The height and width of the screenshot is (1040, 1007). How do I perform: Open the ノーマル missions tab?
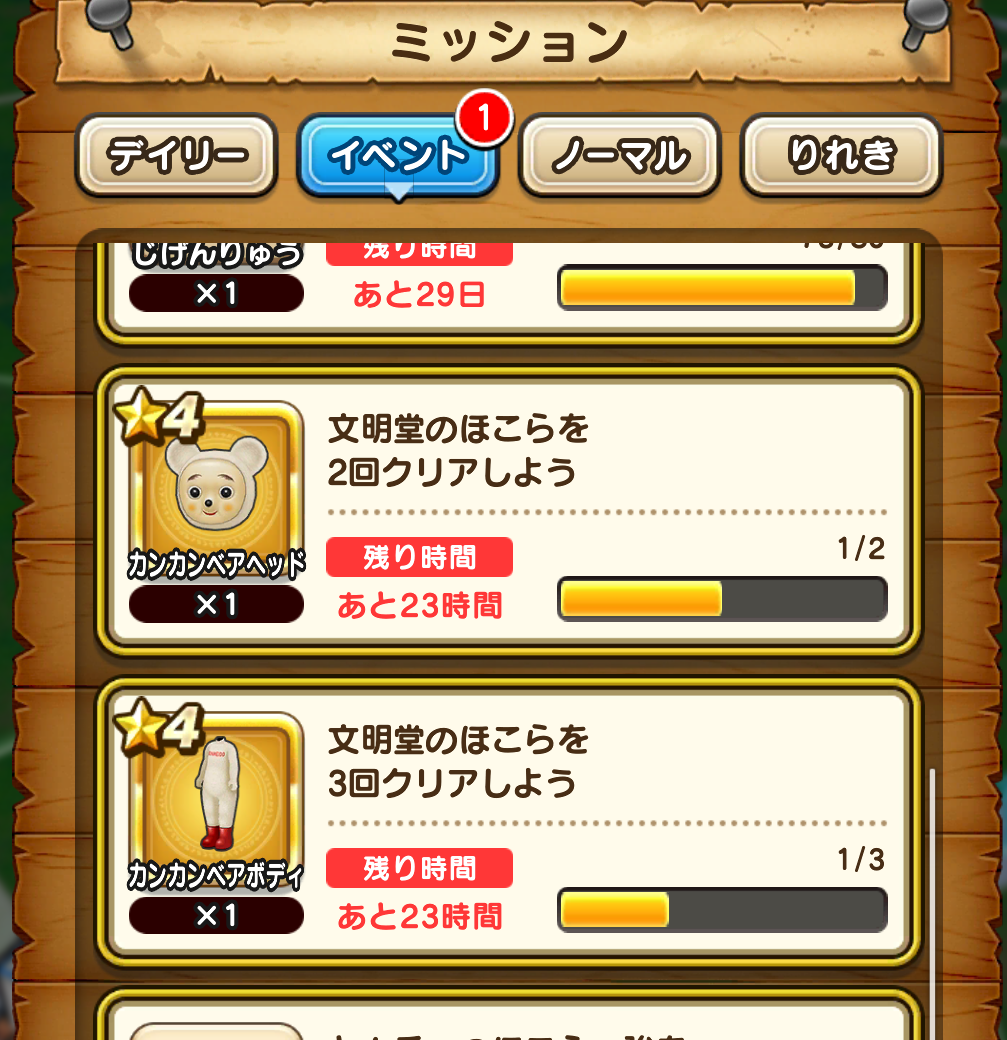[x=619, y=155]
